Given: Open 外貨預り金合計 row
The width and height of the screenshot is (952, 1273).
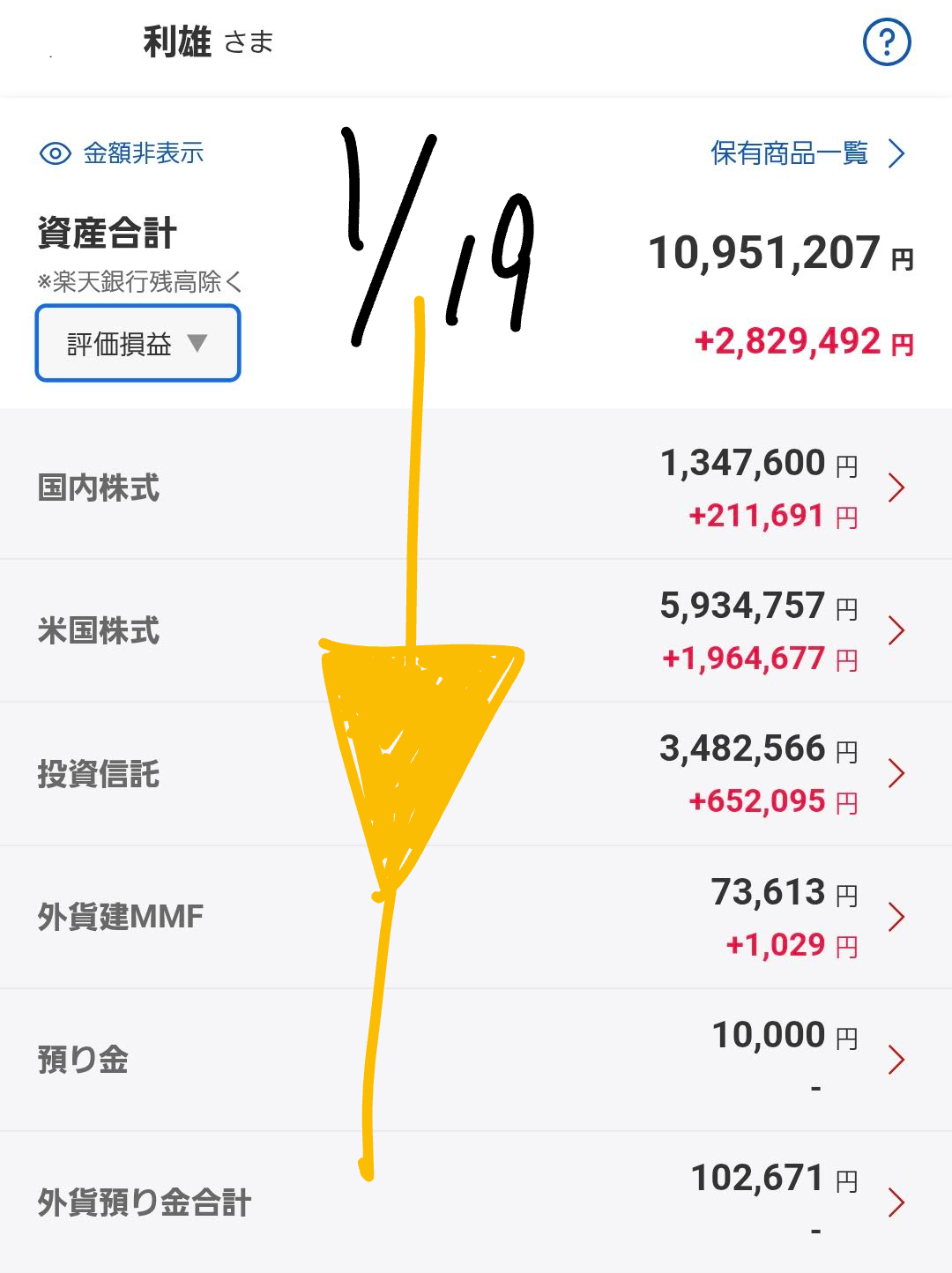Looking at the screenshot, I should 476,1202.
